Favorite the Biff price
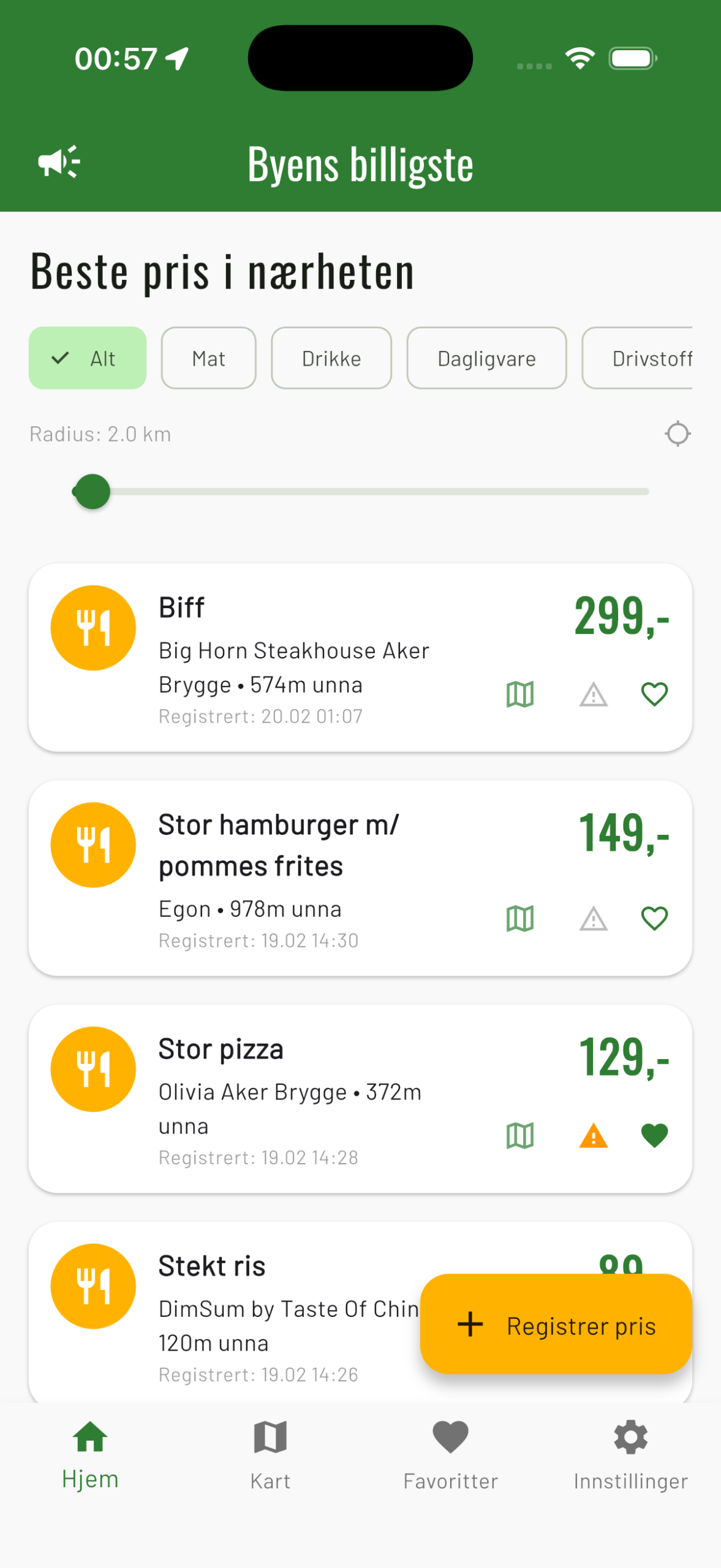 click(654, 695)
